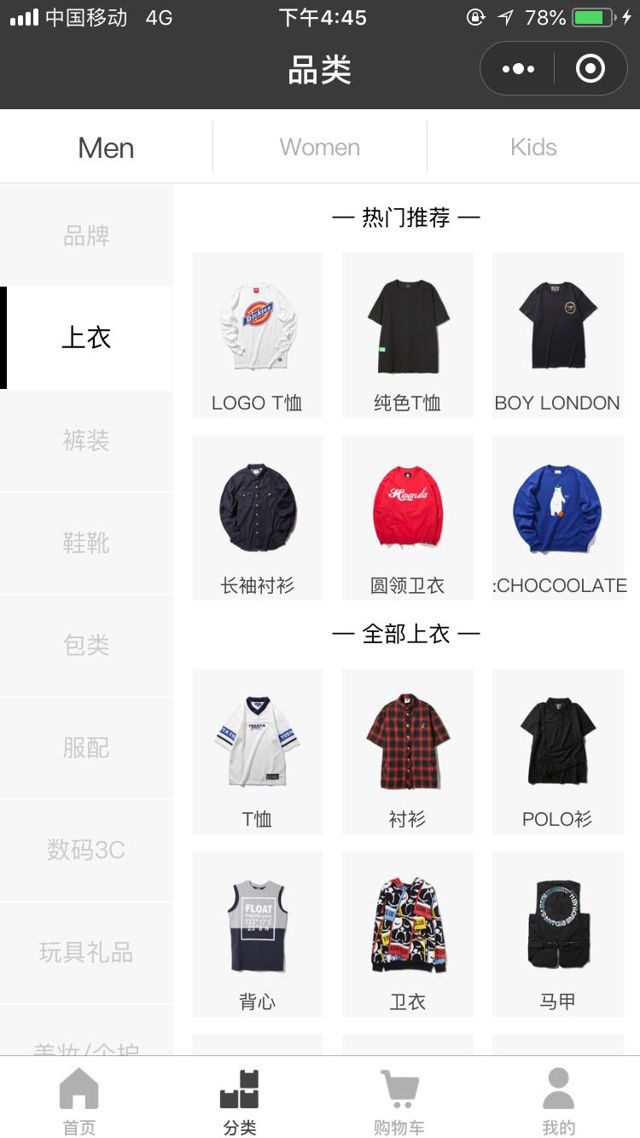The height and width of the screenshot is (1138, 640).
Task: Open the 纯色T恤 tile
Action: pos(407,335)
